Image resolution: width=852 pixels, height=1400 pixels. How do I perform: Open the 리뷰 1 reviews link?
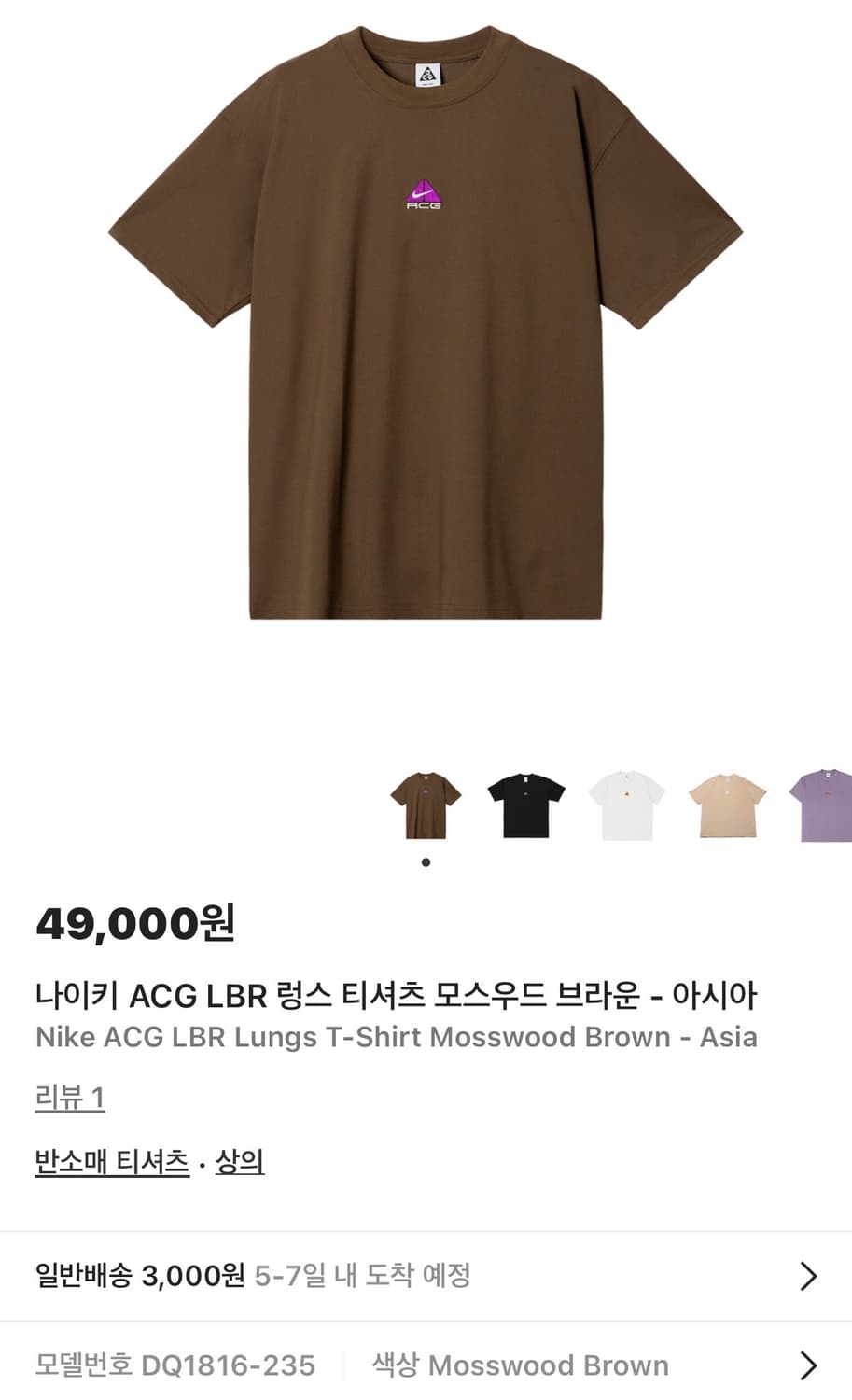(70, 1099)
